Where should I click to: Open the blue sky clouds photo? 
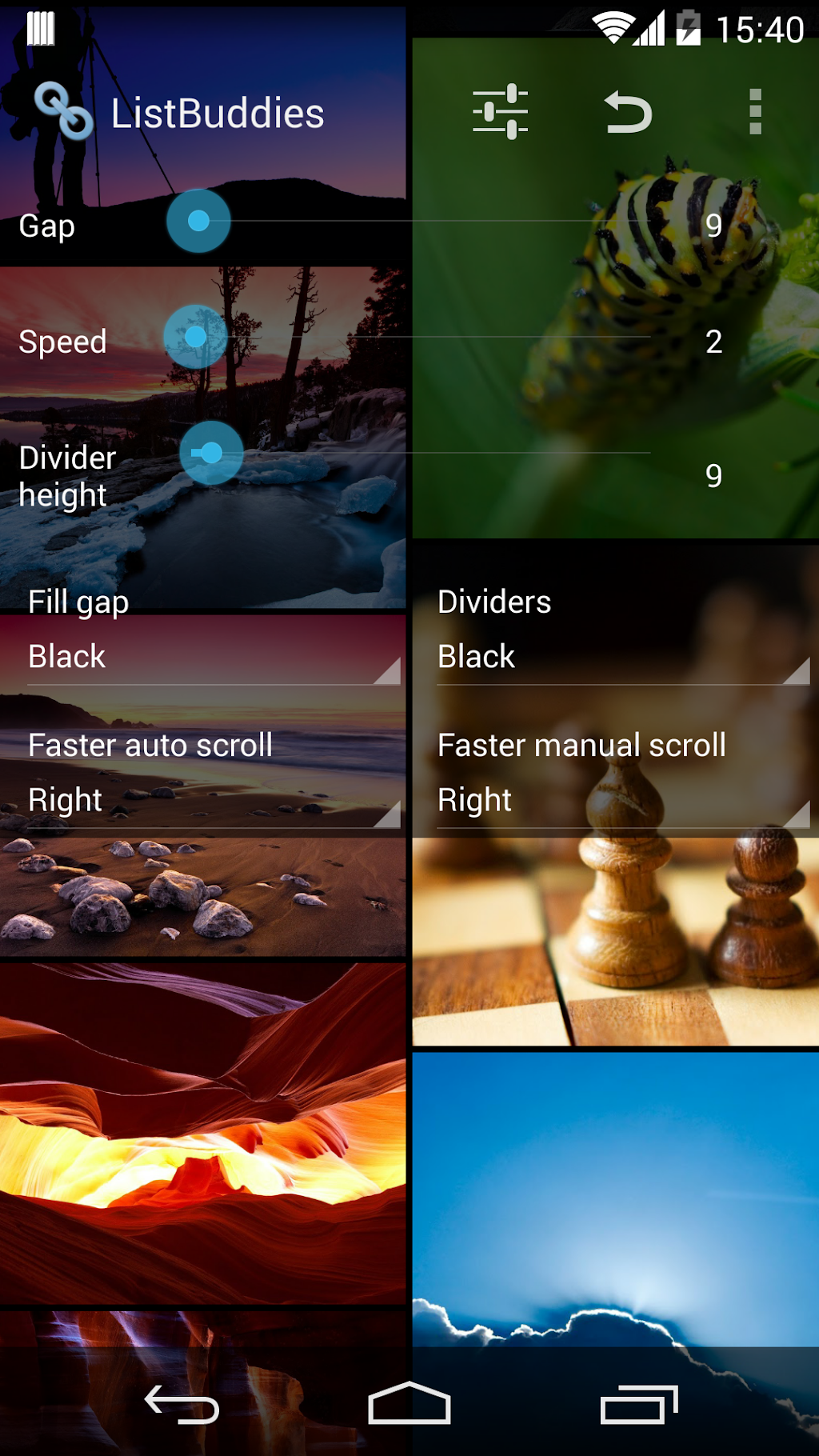tap(616, 1200)
